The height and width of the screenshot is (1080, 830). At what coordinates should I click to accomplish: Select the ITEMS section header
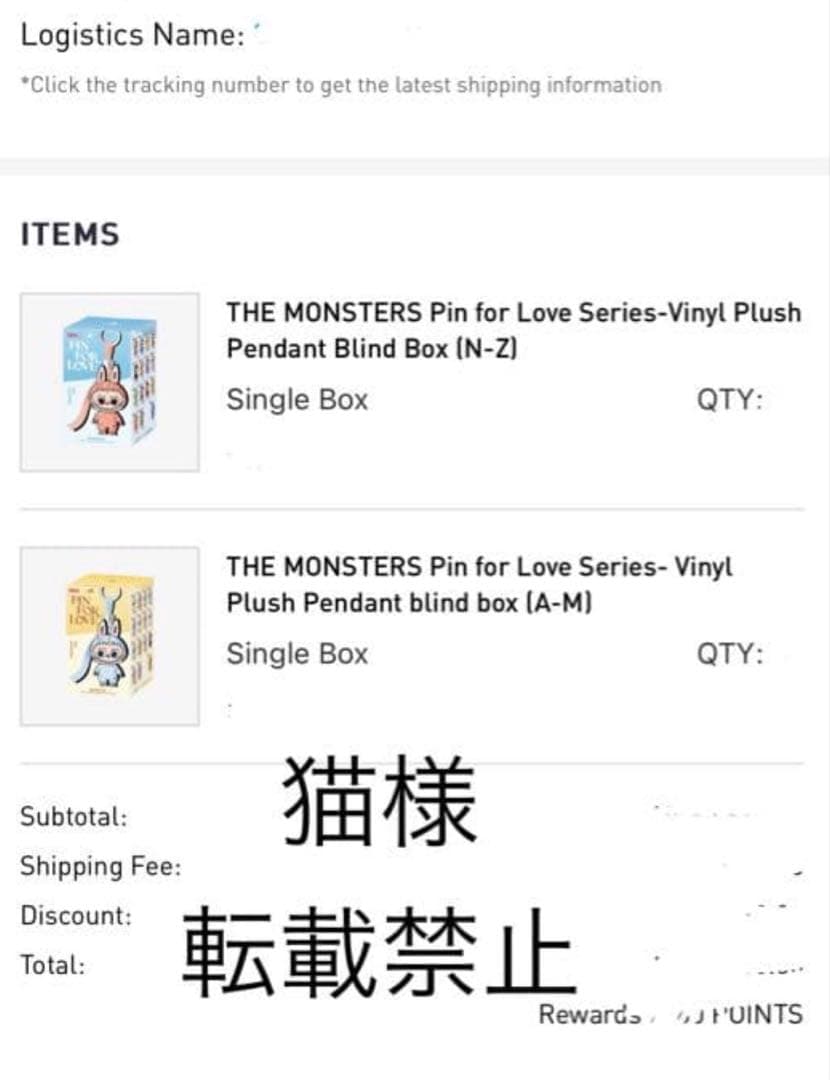click(70, 234)
